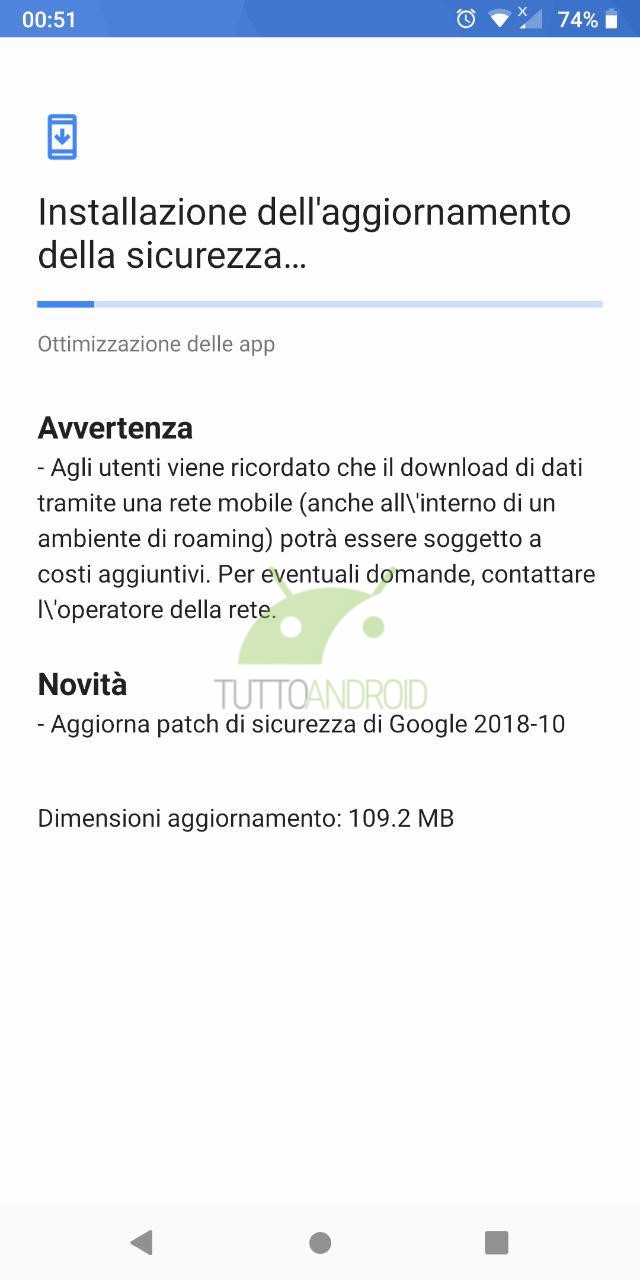The image size is (640, 1280).
Task: Go to the home screen
Action: click(x=320, y=1243)
